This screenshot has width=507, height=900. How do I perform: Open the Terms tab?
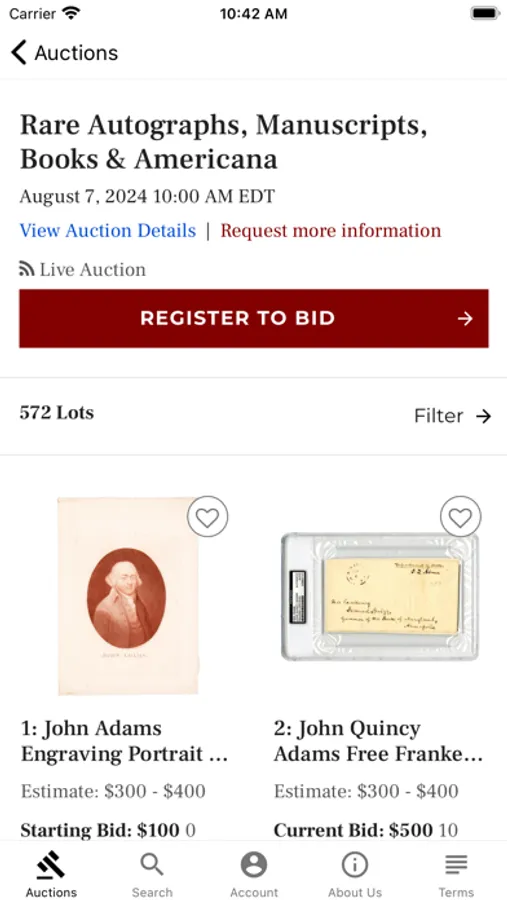click(456, 874)
